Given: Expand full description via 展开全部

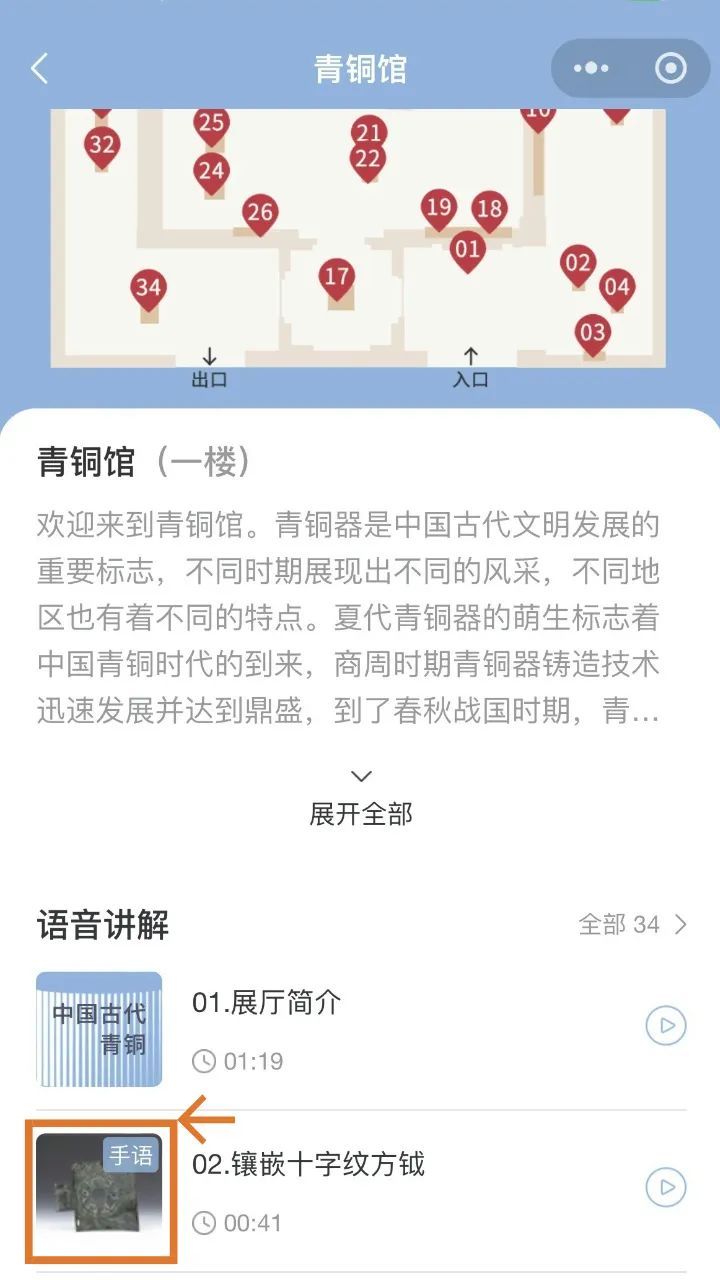Looking at the screenshot, I should 360,799.
